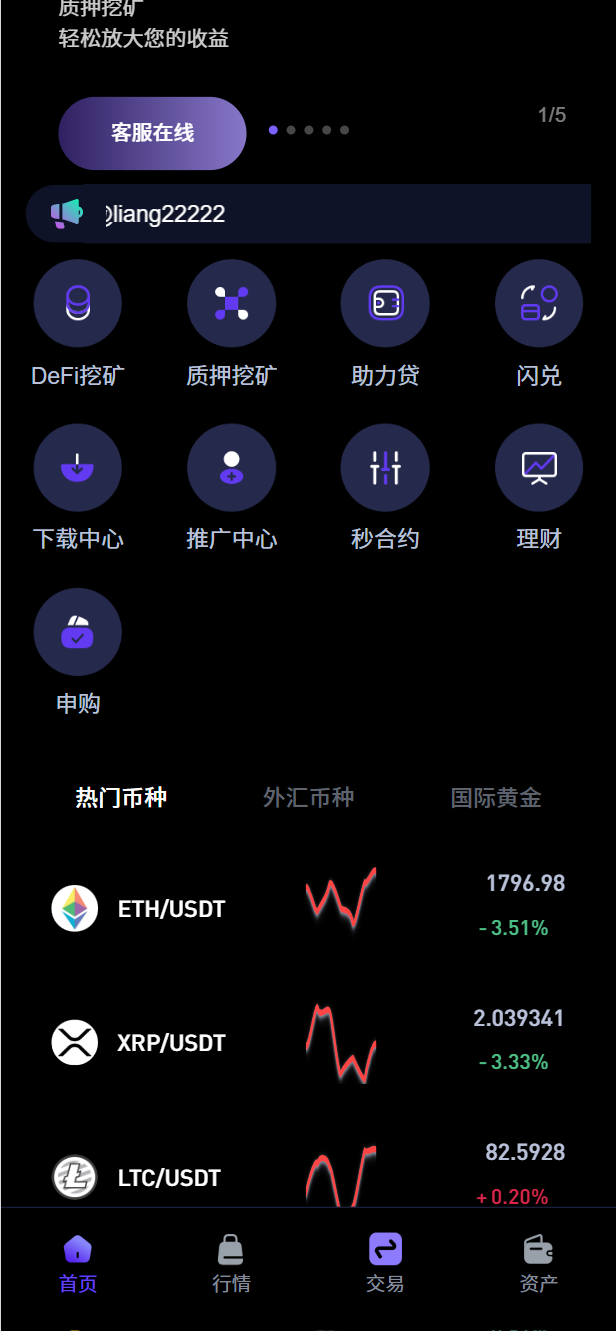Switch to 外汇币种 tab
Image resolution: width=616 pixels, height=1331 pixels.
point(308,797)
